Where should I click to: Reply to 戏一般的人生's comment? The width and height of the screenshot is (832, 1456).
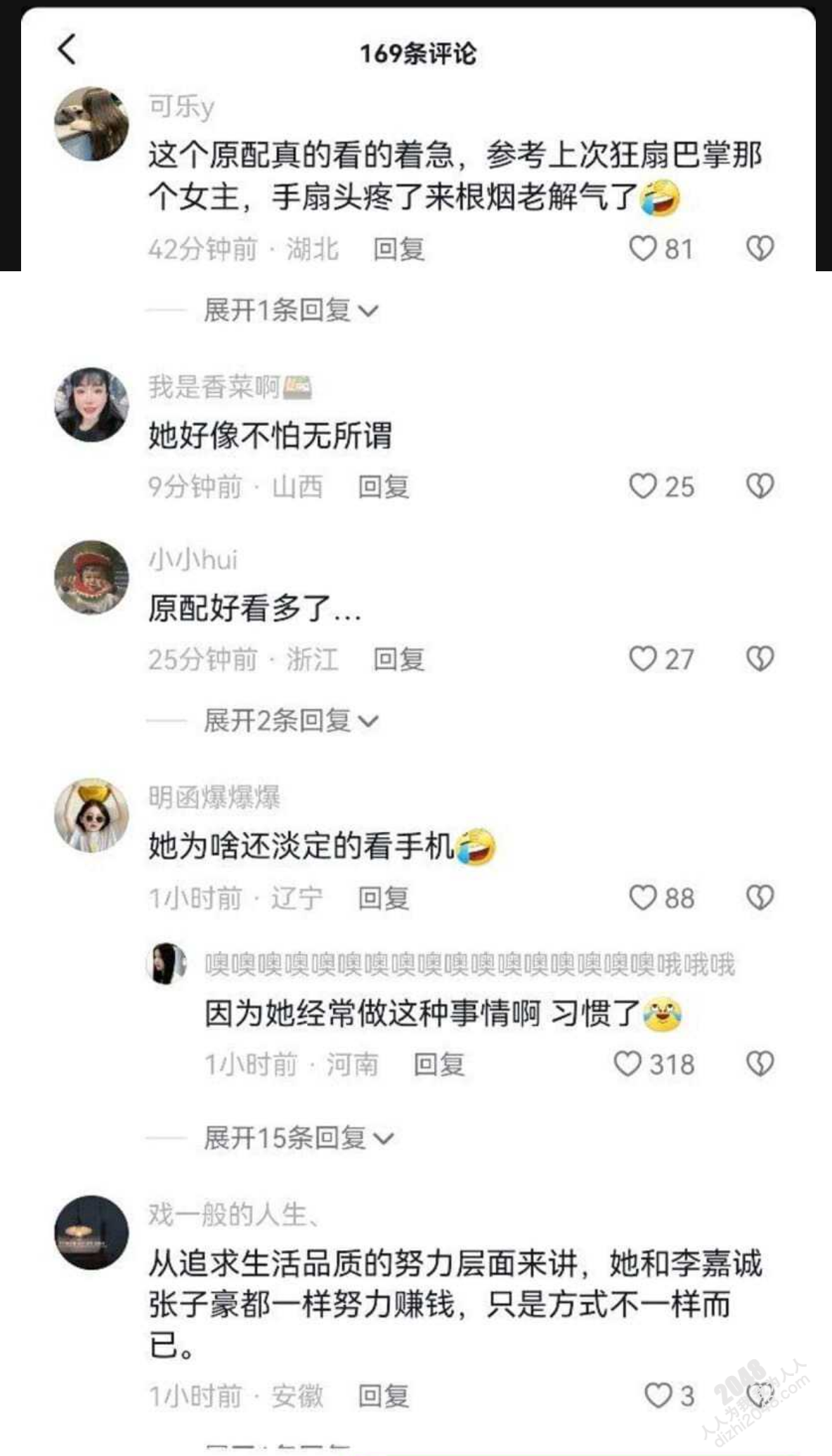pos(383,1396)
